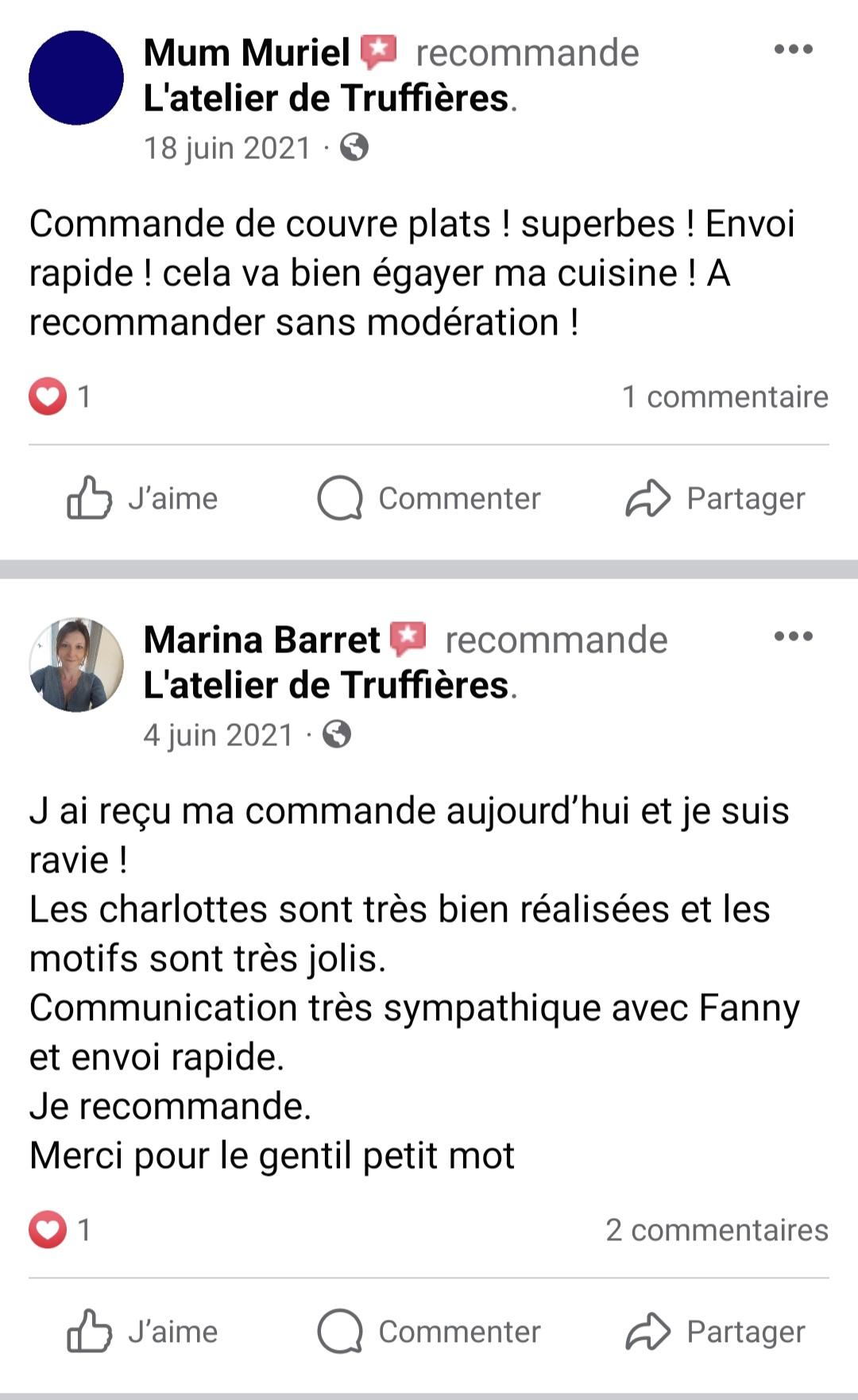Share Marina Barret's post via Partager
858x1400 pixels.
[x=715, y=1332]
